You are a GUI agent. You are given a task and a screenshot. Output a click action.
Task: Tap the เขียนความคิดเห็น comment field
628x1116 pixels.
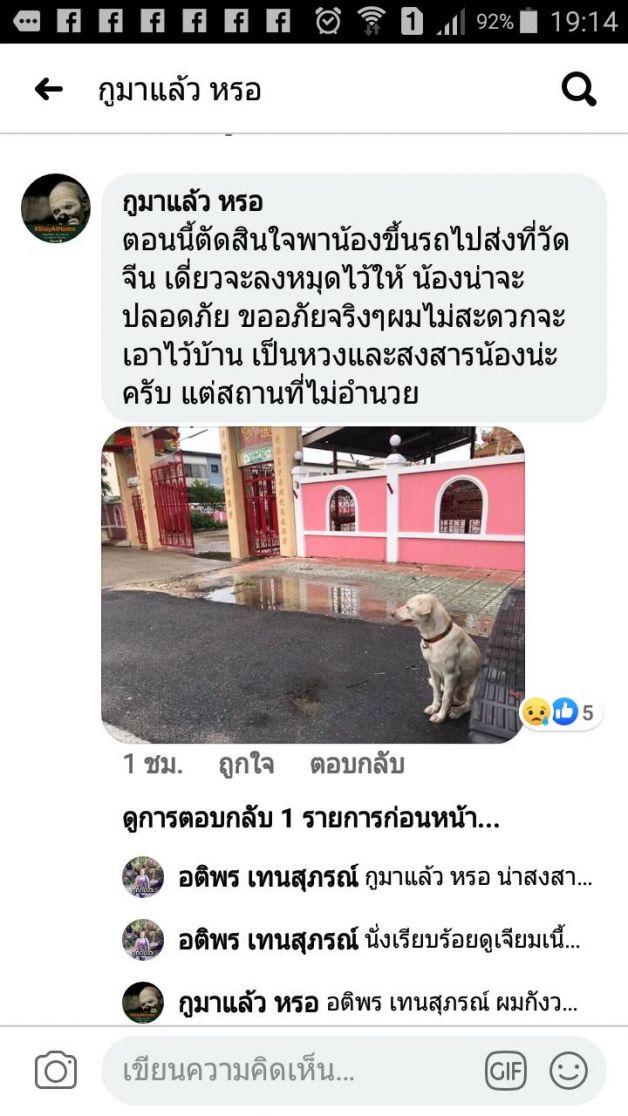[290, 1072]
